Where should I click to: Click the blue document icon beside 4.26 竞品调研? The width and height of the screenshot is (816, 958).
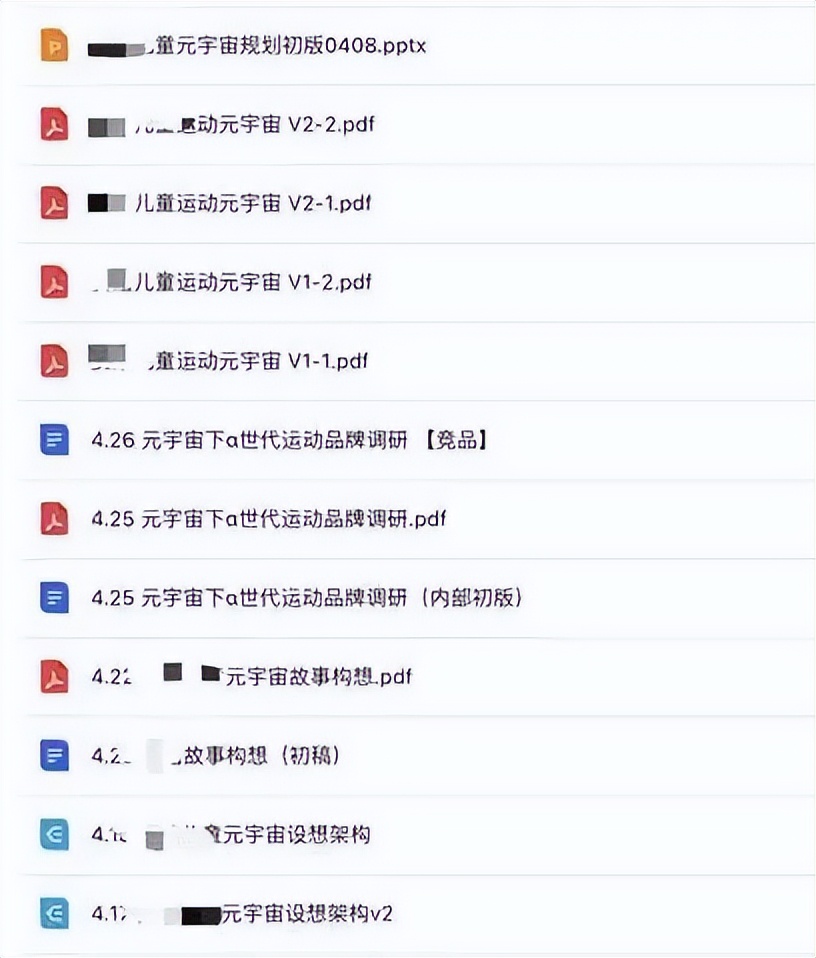53,440
